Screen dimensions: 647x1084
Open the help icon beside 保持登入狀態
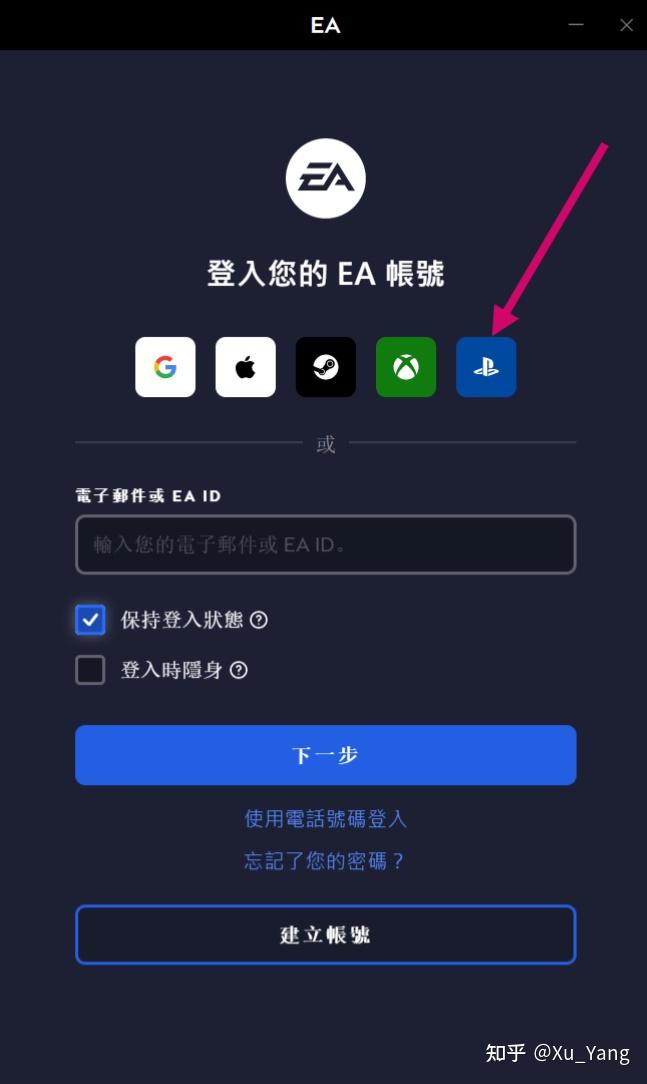click(259, 620)
